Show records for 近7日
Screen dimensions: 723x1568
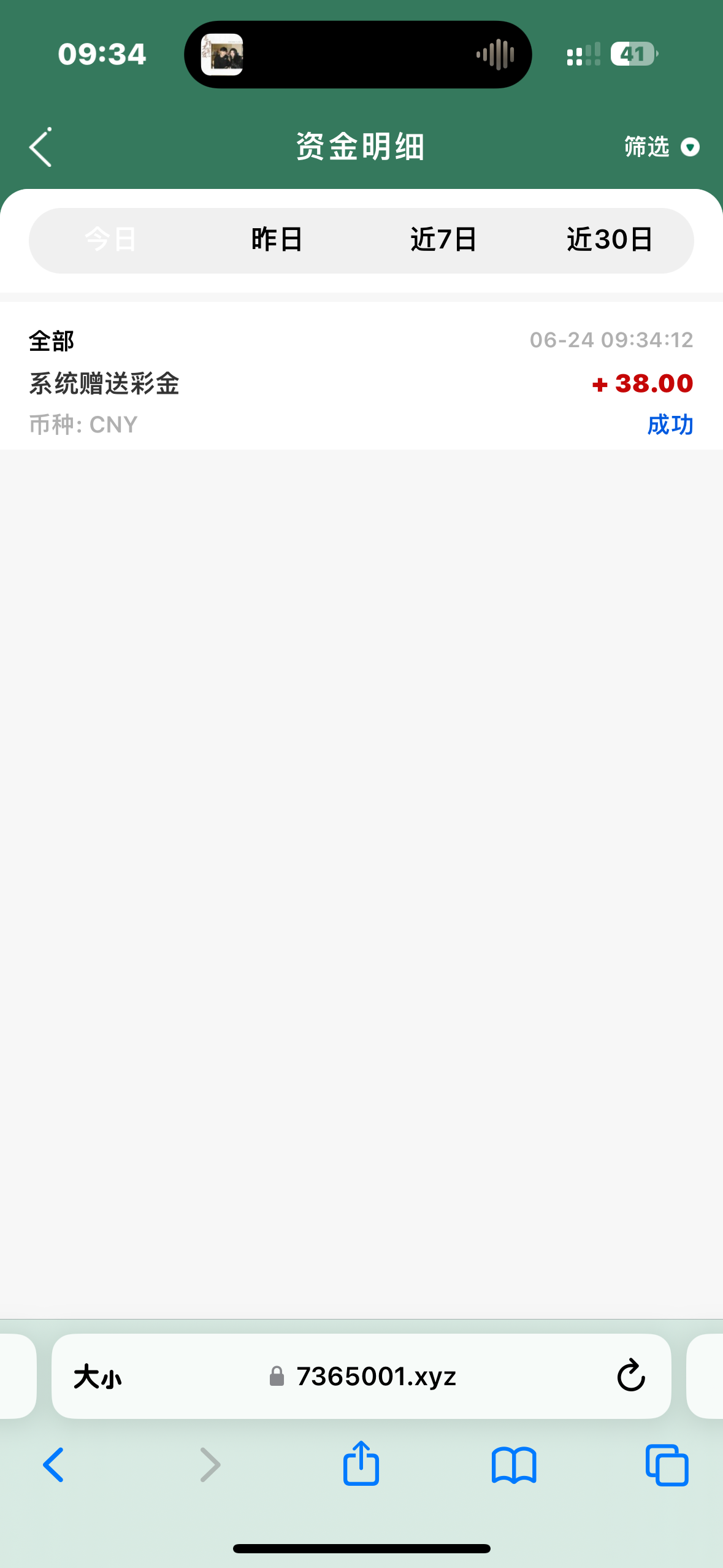coord(443,240)
